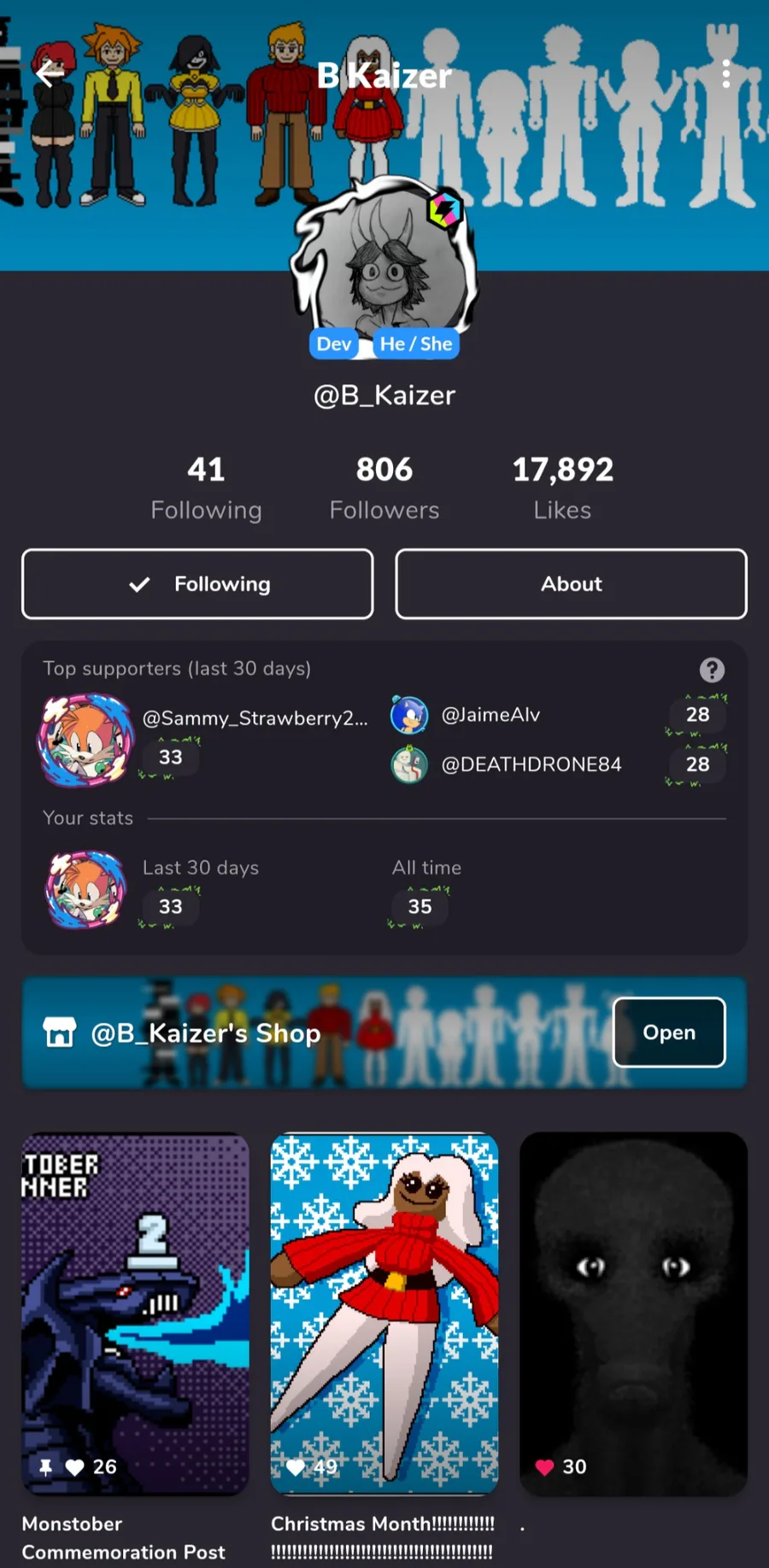Viewport: 769px width, 1568px height.
Task: Open the About section
Action: coord(571,584)
